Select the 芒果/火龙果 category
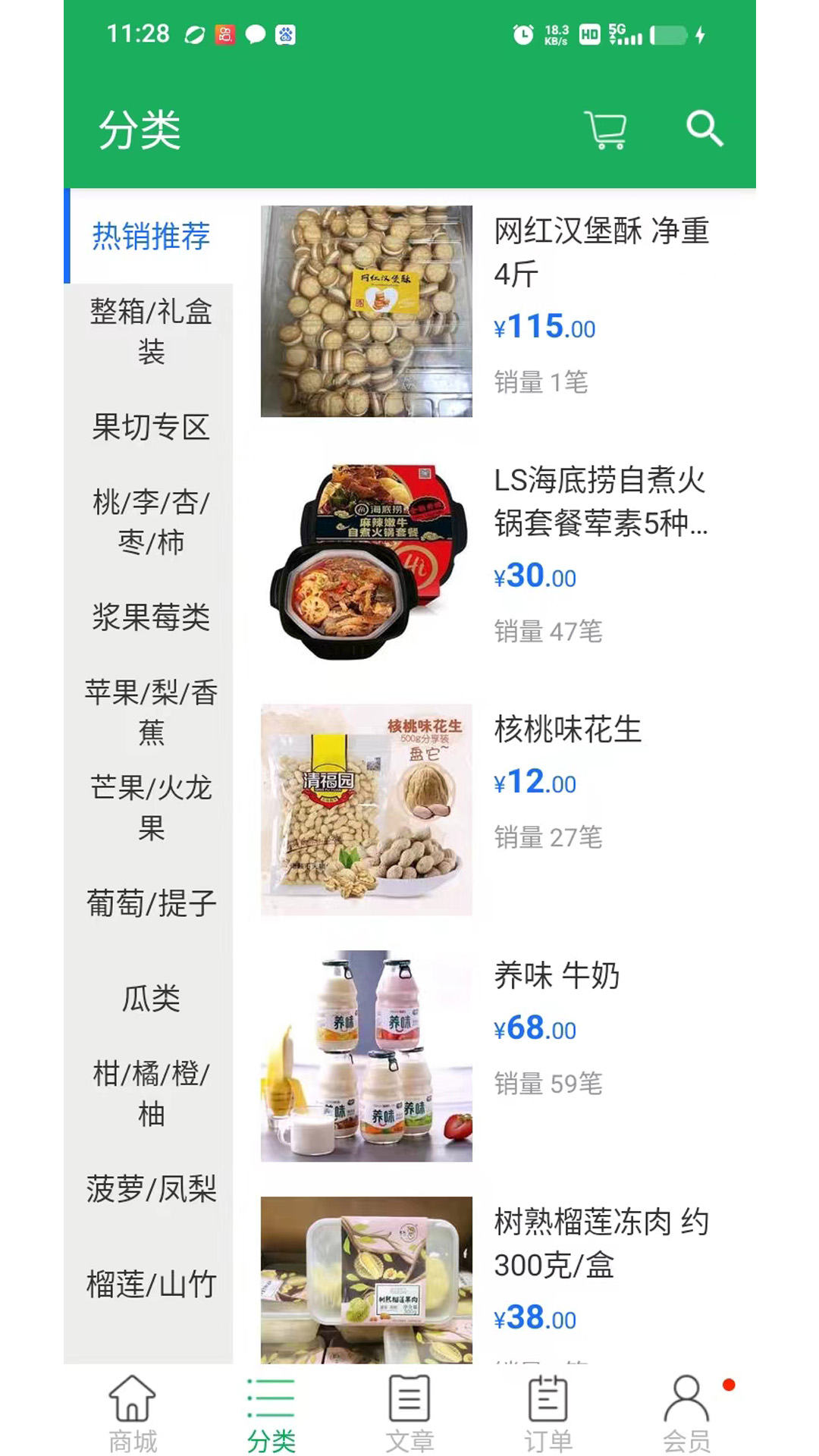 (151, 808)
